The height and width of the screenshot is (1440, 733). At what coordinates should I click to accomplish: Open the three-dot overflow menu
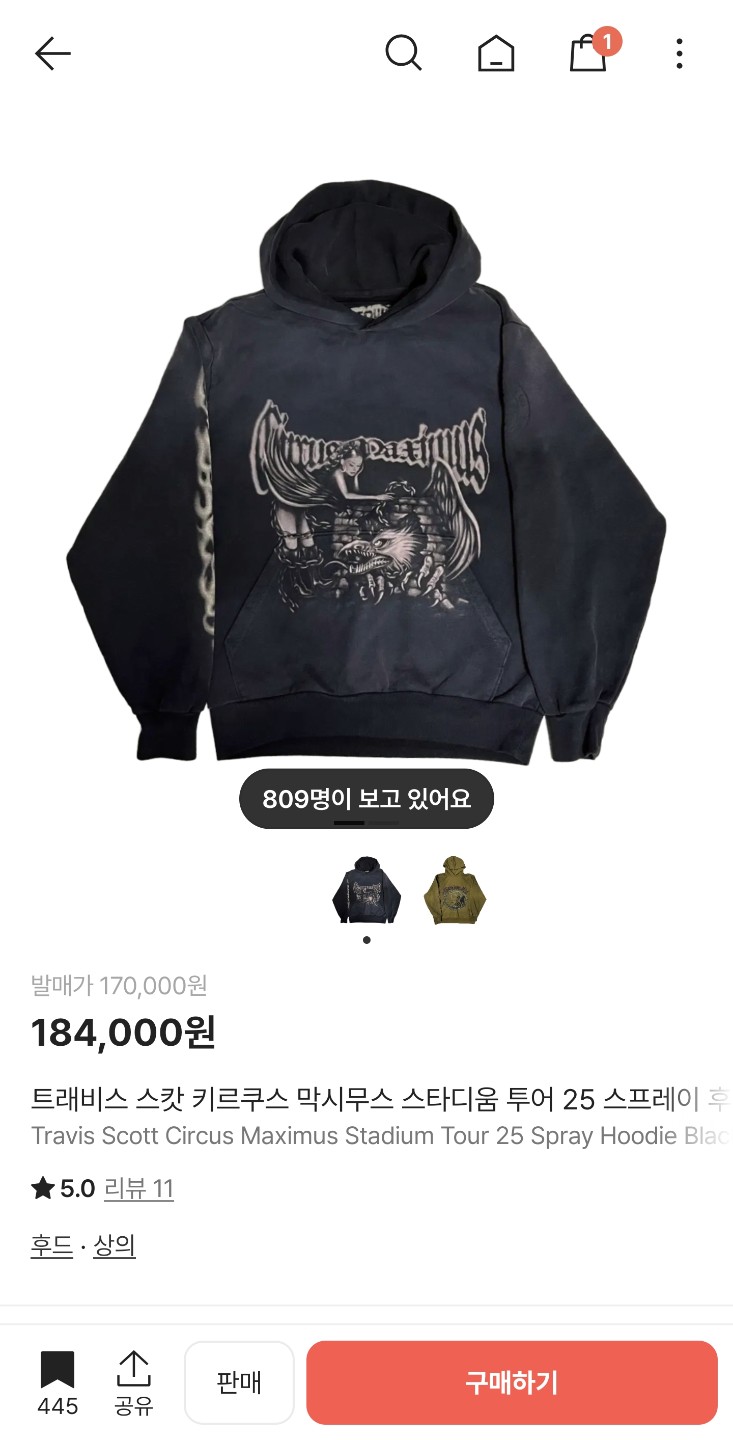pyautogui.click(x=679, y=54)
